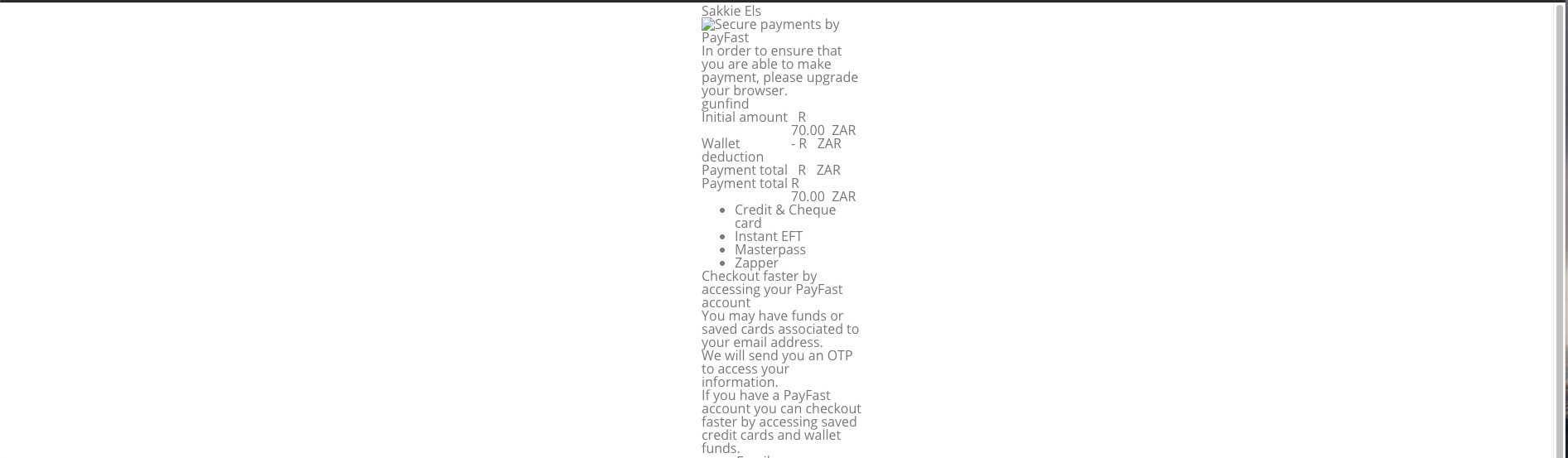Switch to Masterpass payment method

(x=770, y=249)
